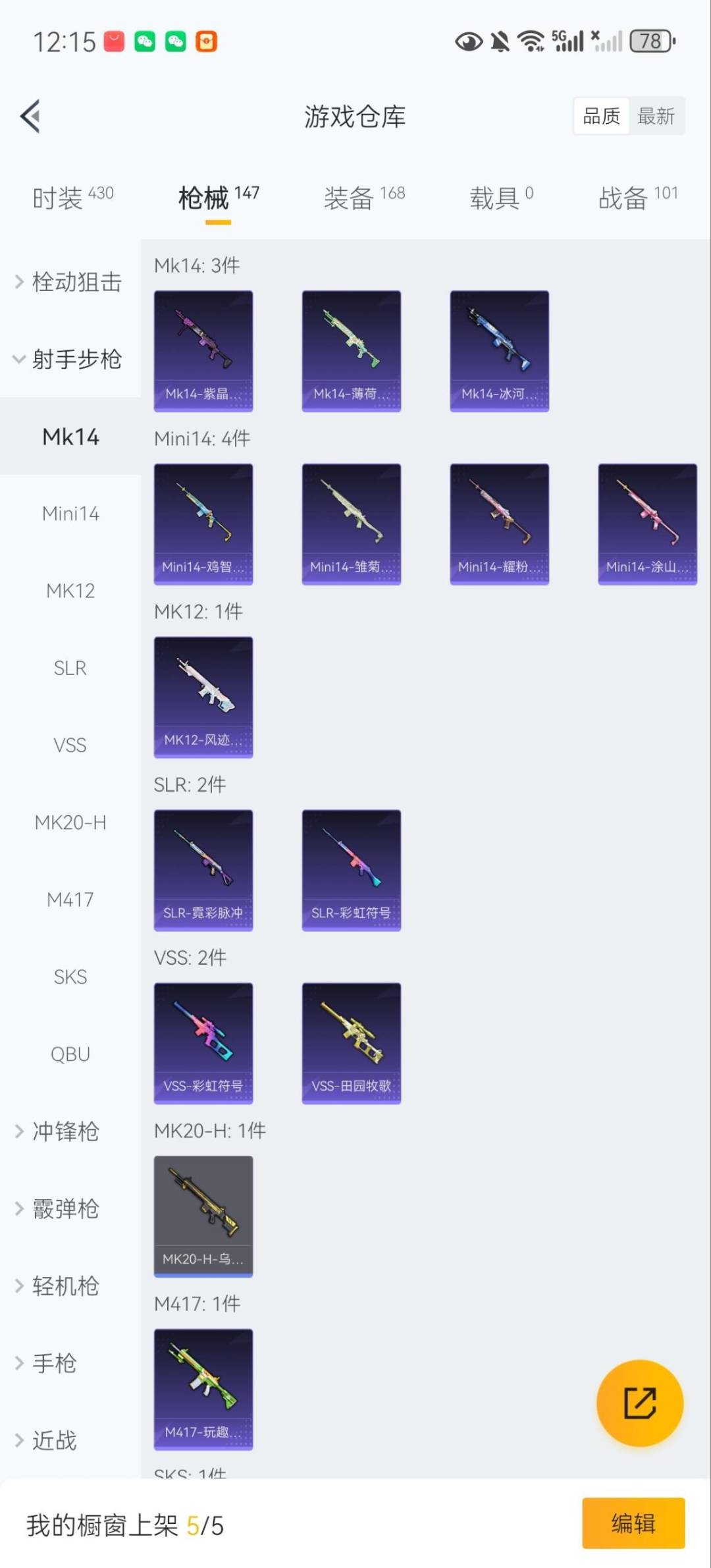This screenshot has height=1568, width=711.
Task: Expand the 冲锋枪 category
Action: [59, 1131]
